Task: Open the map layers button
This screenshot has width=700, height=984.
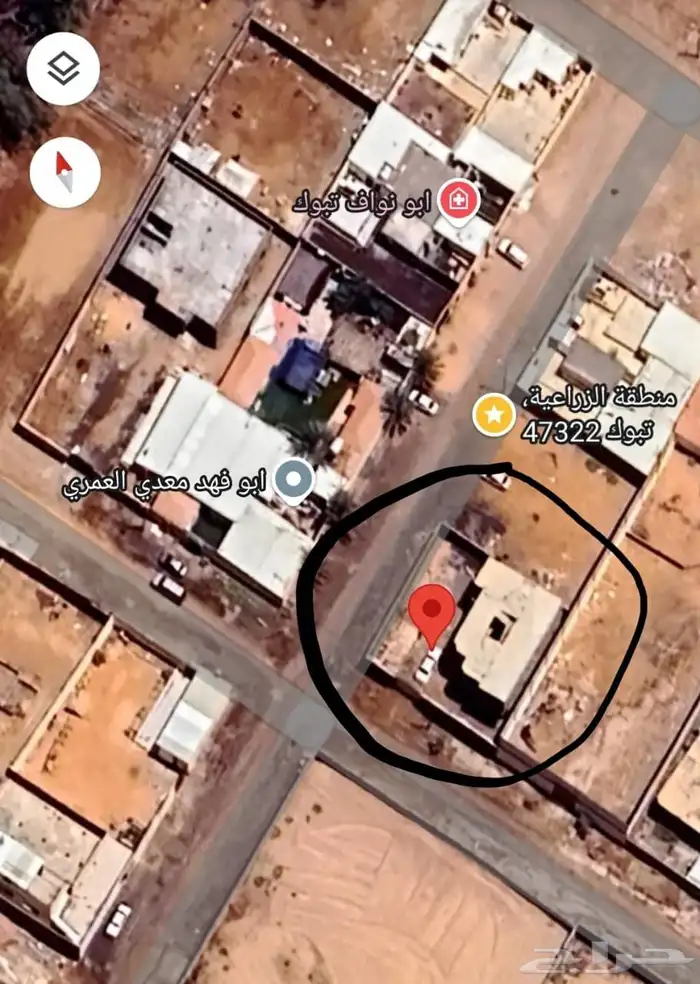Action: tap(64, 68)
